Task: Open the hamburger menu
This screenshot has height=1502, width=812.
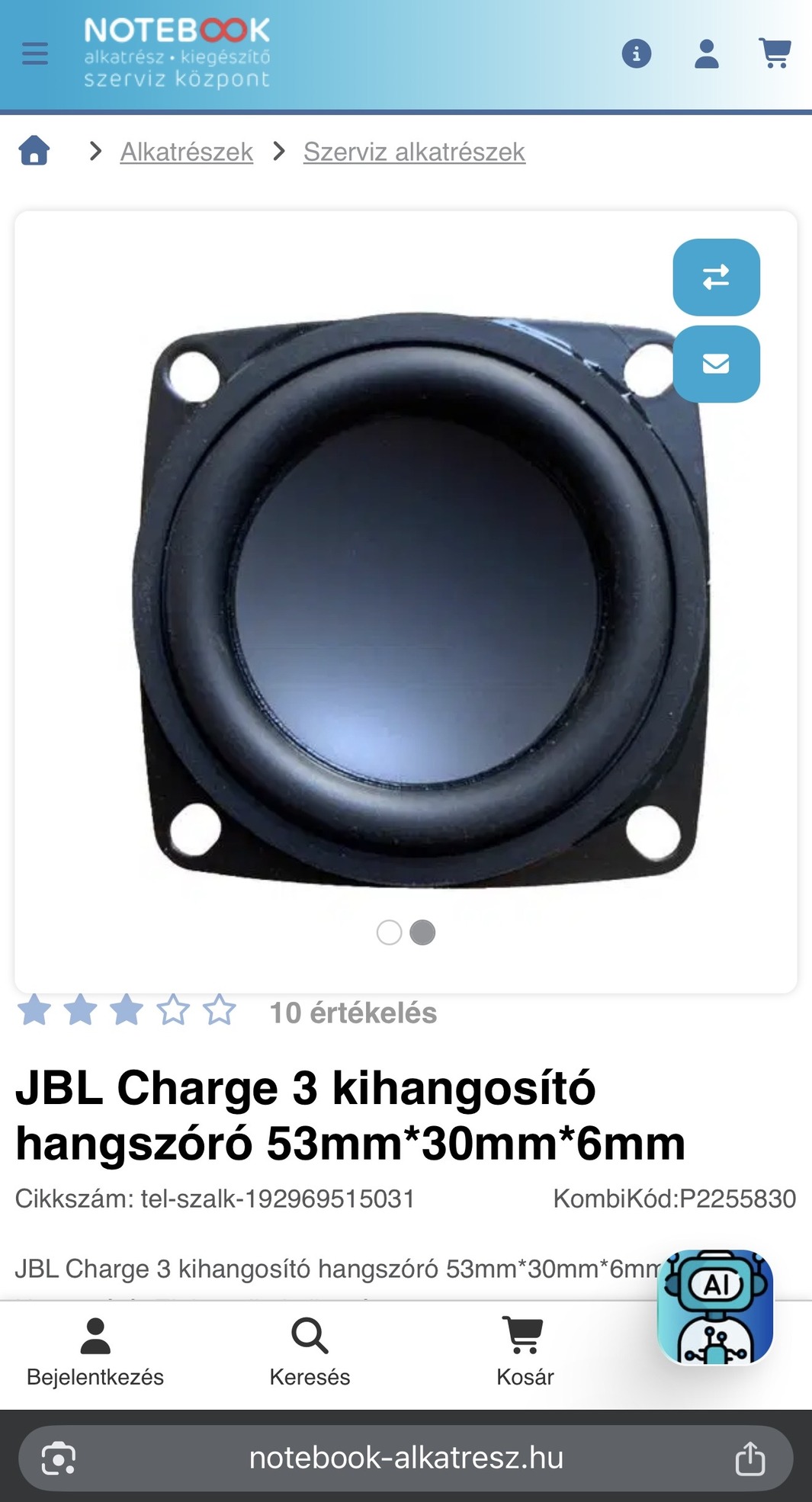Action: coord(35,53)
